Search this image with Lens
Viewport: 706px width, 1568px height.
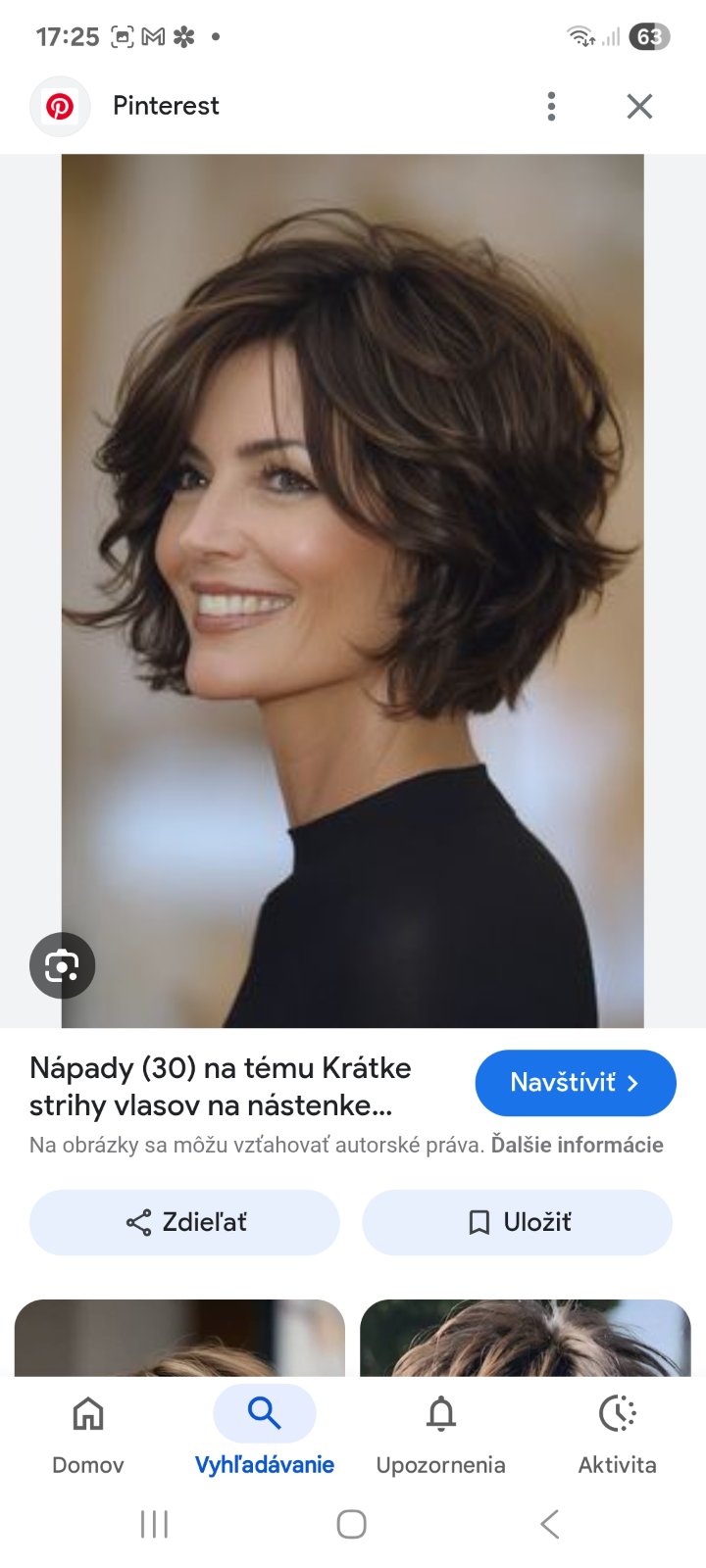pos(62,965)
